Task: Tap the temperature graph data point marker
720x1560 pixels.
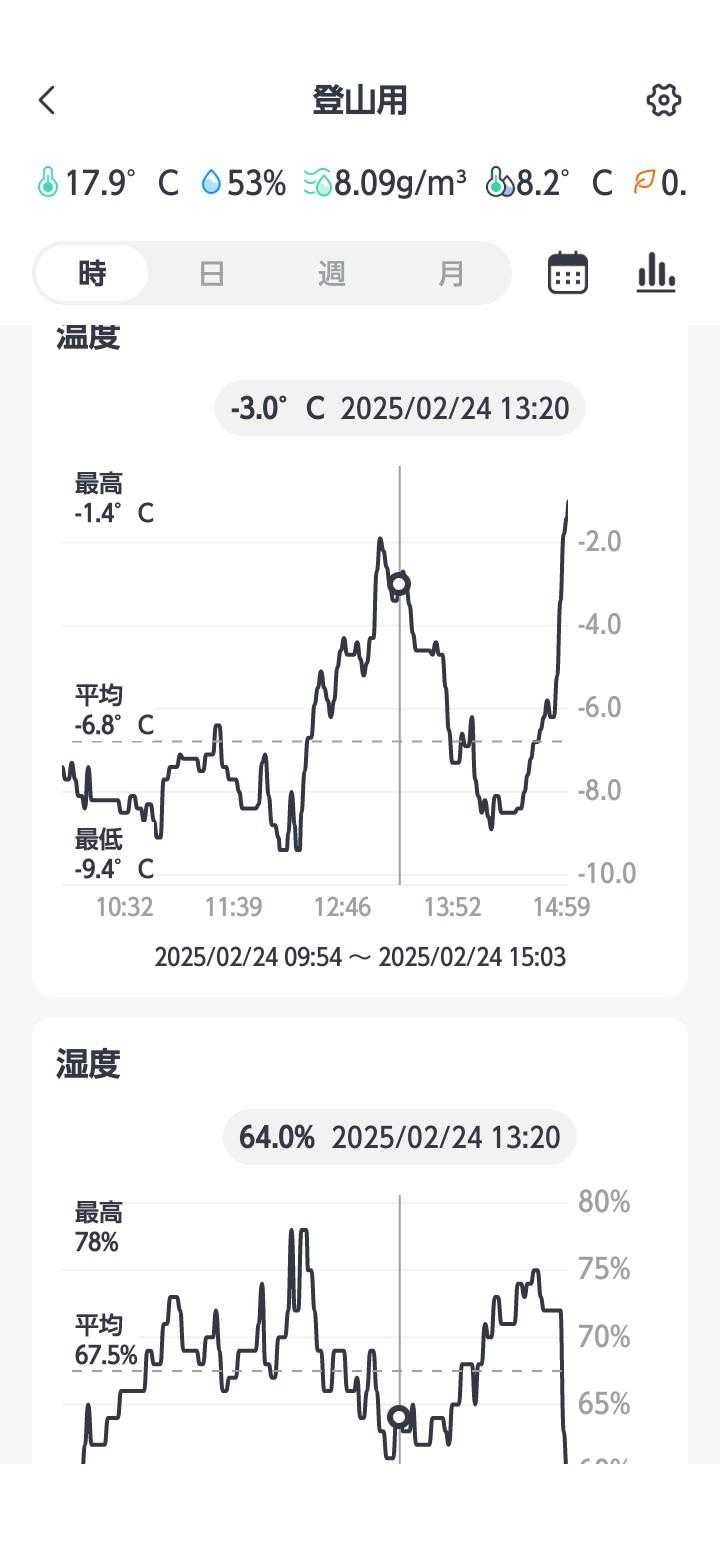Action: (x=399, y=584)
